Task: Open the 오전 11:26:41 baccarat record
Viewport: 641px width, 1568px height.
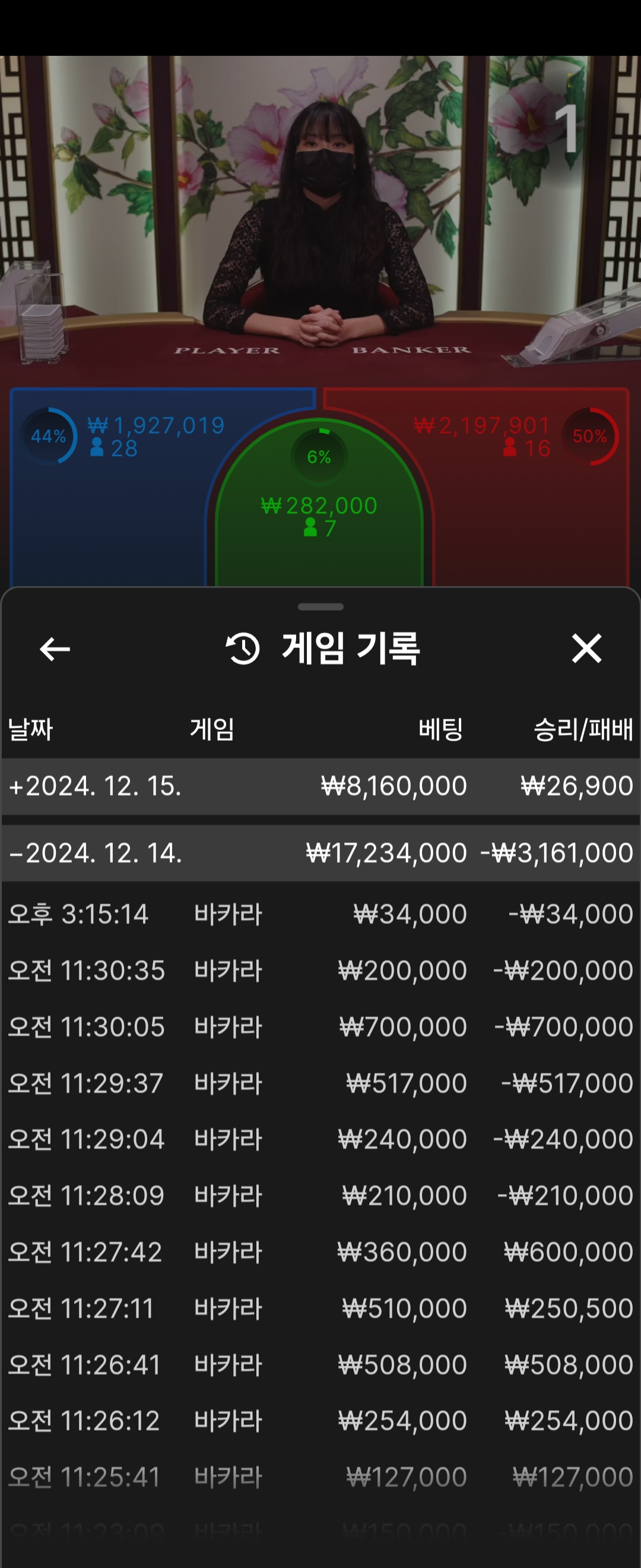Action: click(320, 1364)
